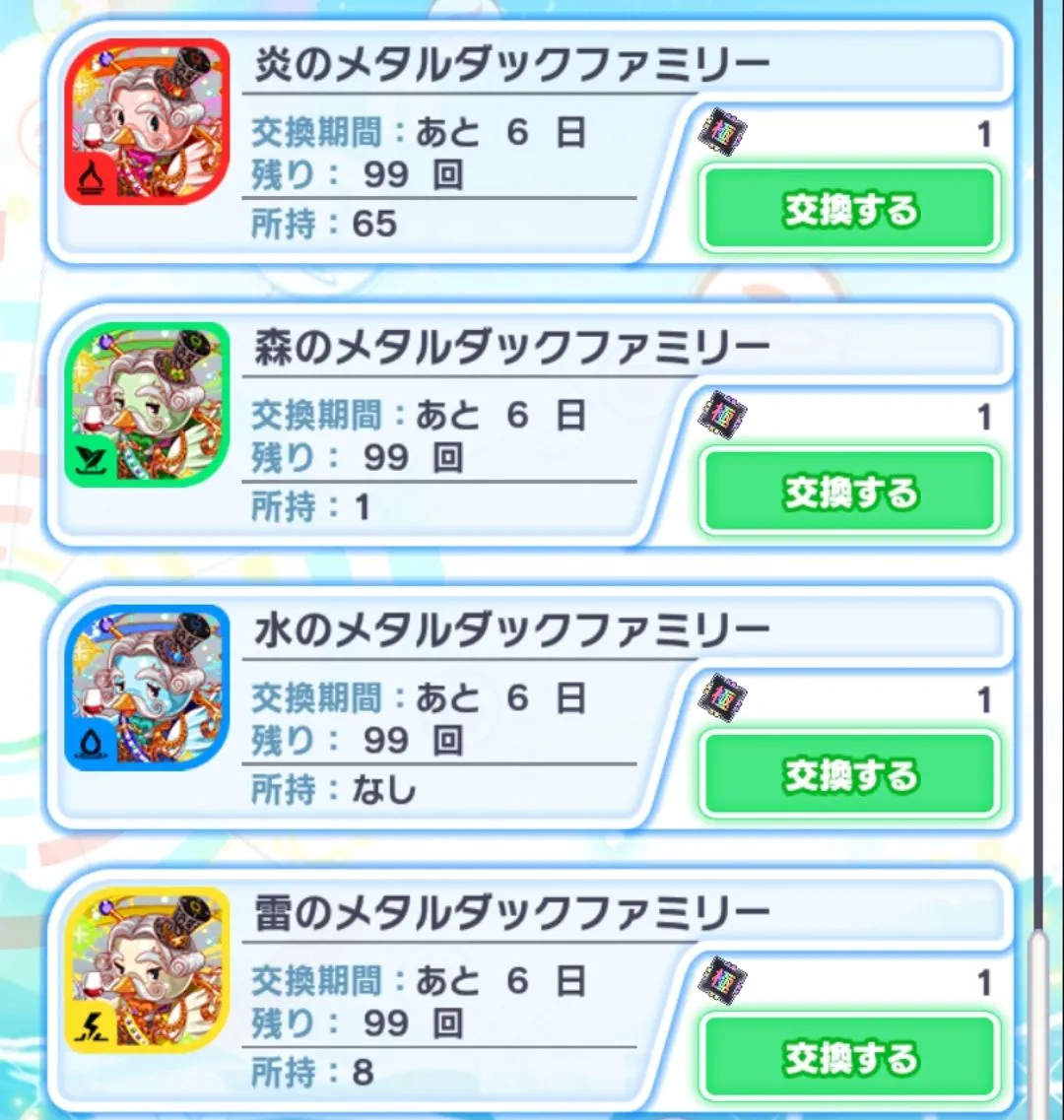
Task: View the yellow 雷のメタルダックファミリー character icon
Action: [148, 970]
